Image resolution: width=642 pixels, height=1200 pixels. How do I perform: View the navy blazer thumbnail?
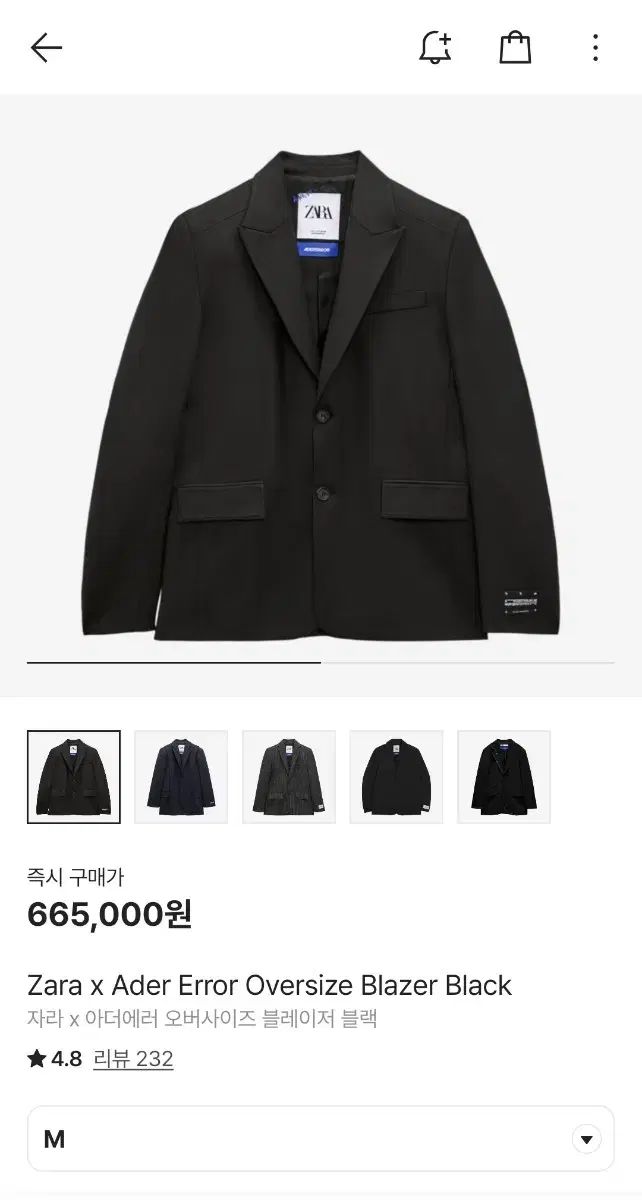pyautogui.click(x=181, y=777)
